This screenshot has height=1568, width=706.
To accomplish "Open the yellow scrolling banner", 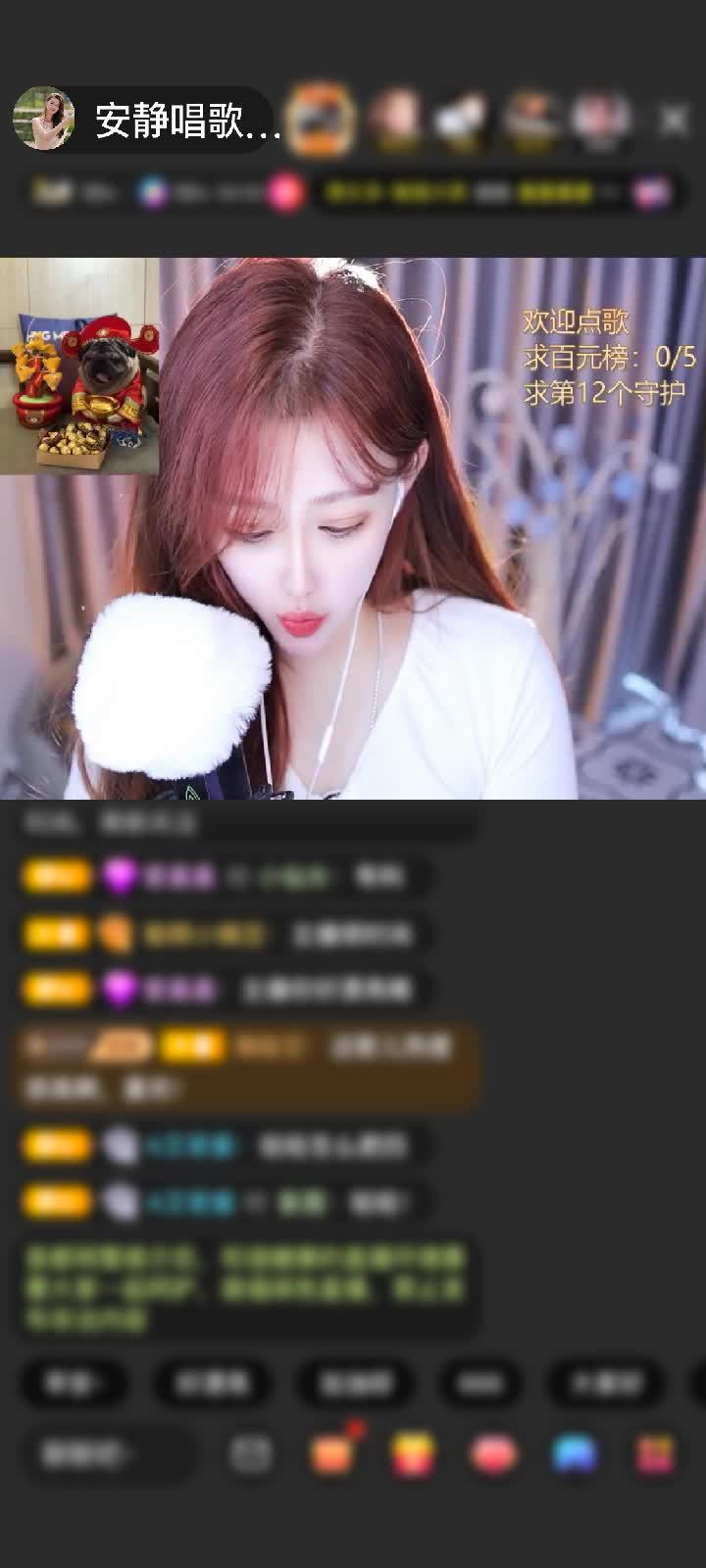I will point(469,192).
